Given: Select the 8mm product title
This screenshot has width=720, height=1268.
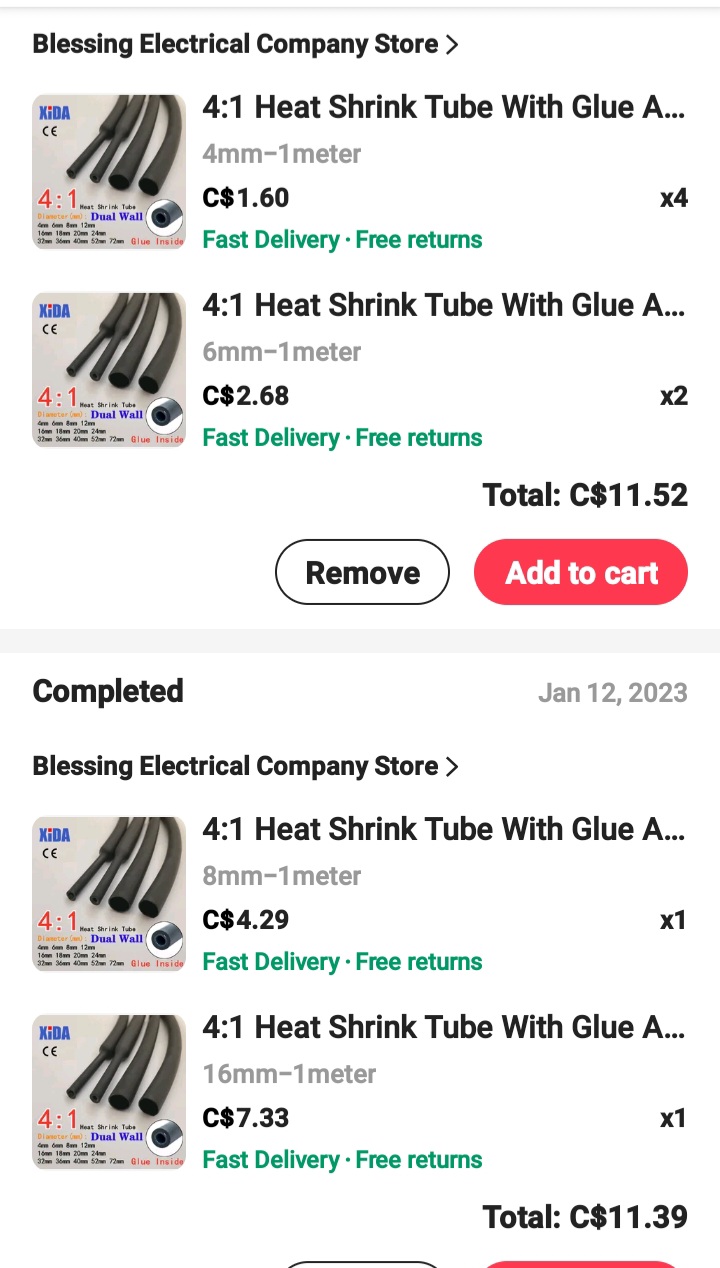Looking at the screenshot, I should 446,829.
